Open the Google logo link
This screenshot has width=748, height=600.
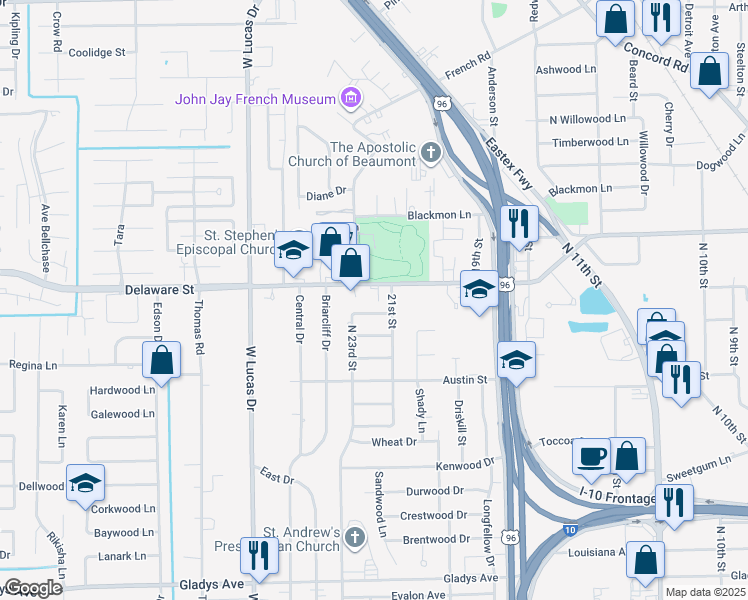(x=31, y=588)
